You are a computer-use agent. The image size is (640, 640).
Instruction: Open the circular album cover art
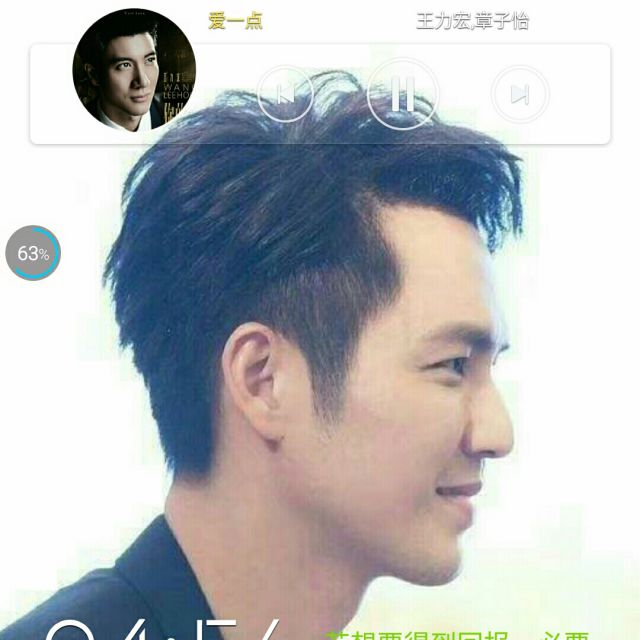point(134,70)
